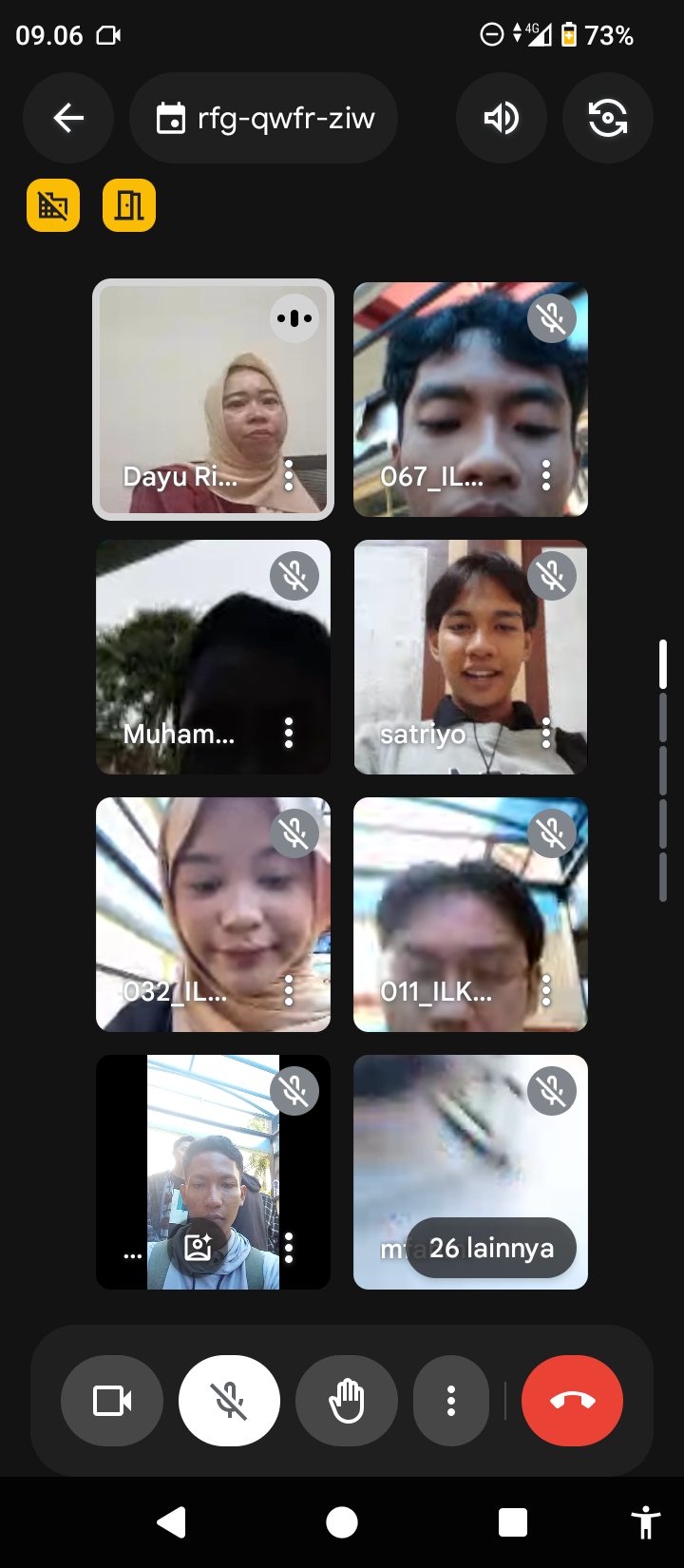Open options for satriyo
Screen dimensions: 684x1568
tap(546, 733)
